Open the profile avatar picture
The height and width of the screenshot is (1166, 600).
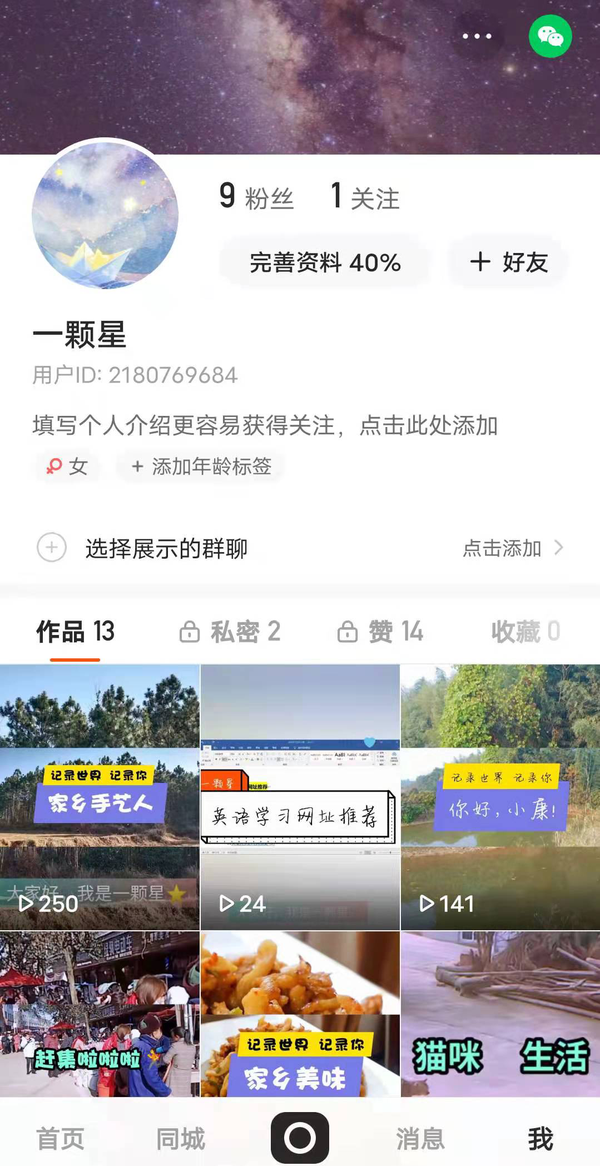point(105,215)
